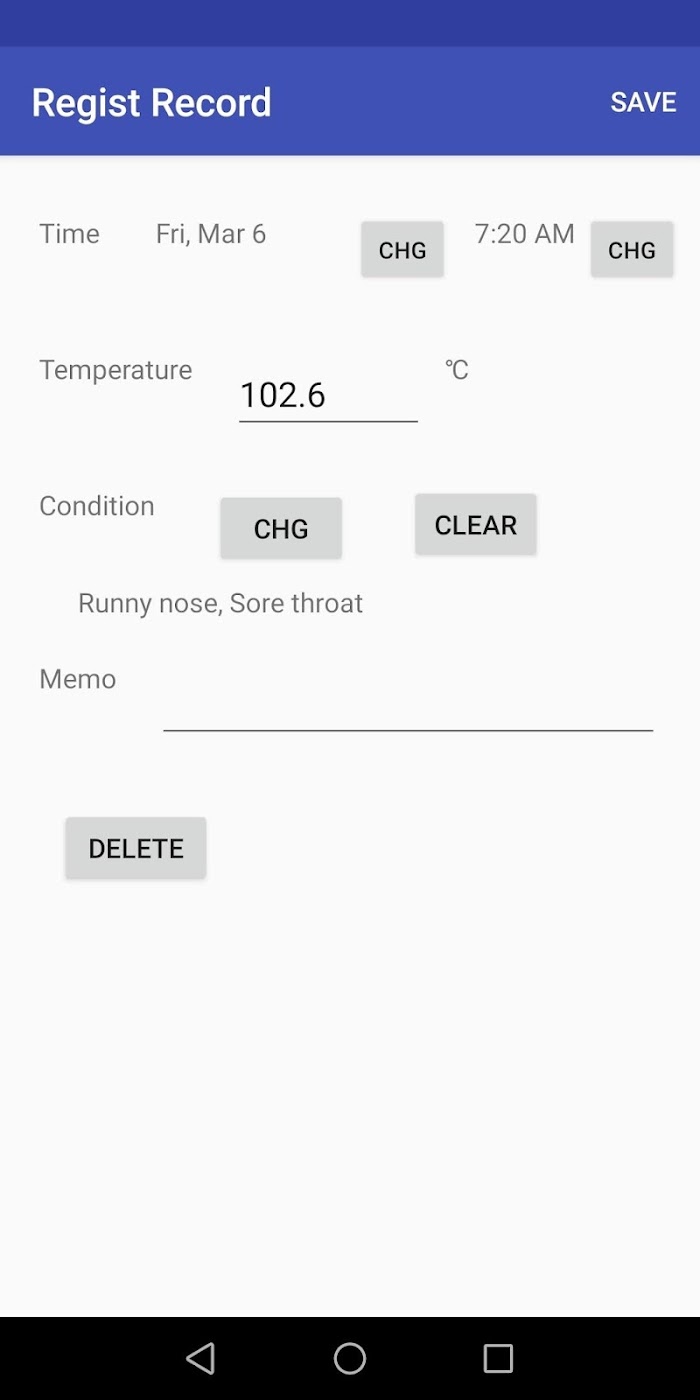Edit the temperature field showing 102.6
This screenshot has height=1400, width=700.
[x=327, y=396]
